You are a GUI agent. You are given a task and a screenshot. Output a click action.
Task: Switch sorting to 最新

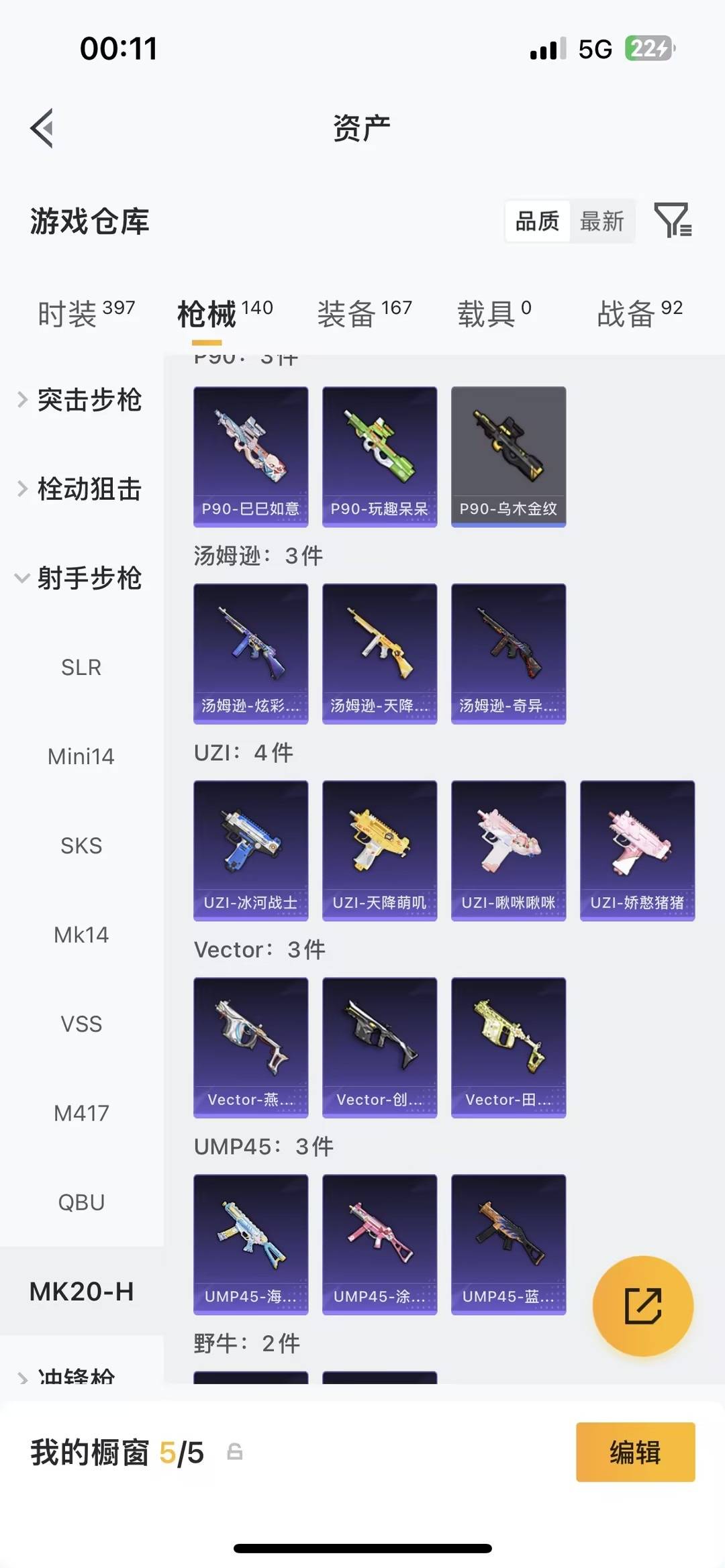click(602, 221)
